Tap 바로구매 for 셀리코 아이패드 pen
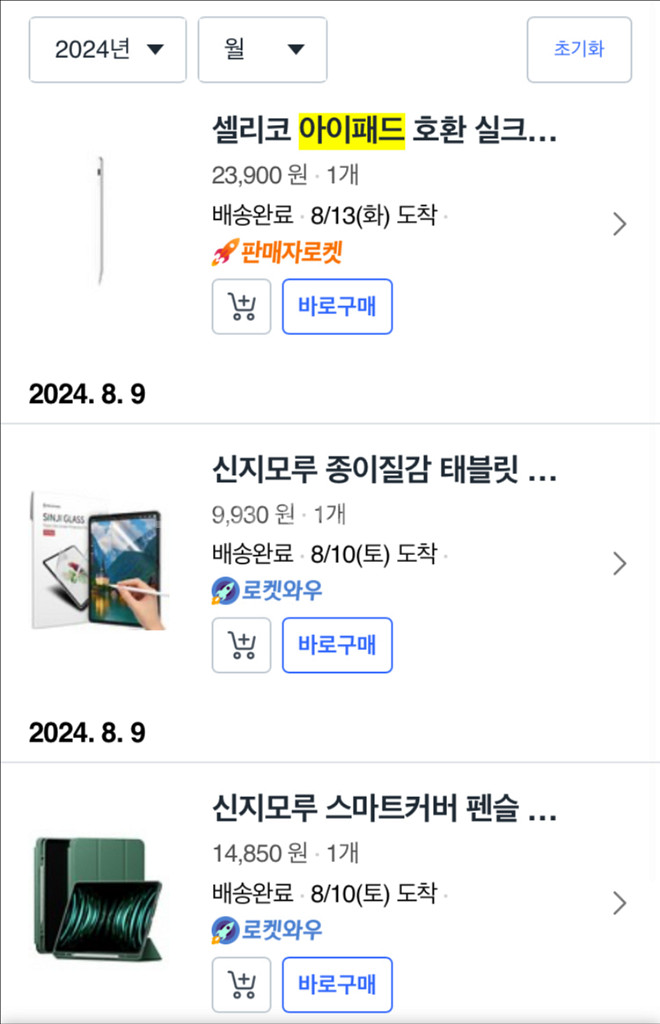This screenshot has height=1024, width=660. pos(337,307)
